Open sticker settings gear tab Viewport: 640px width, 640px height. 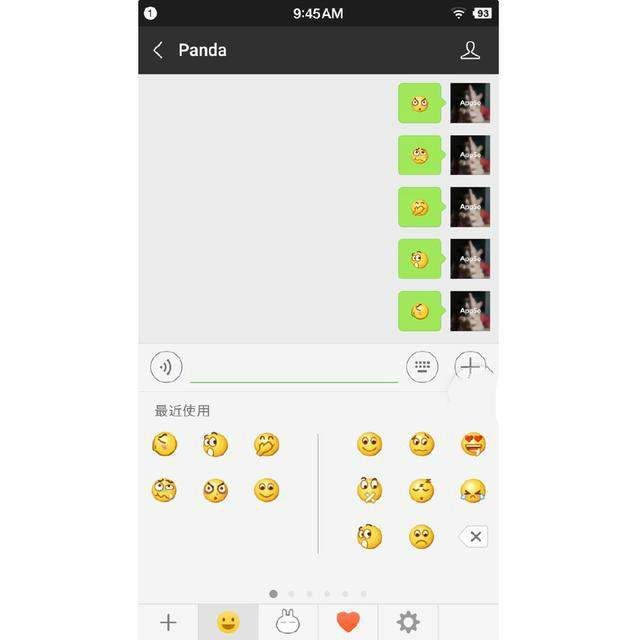tap(407, 622)
